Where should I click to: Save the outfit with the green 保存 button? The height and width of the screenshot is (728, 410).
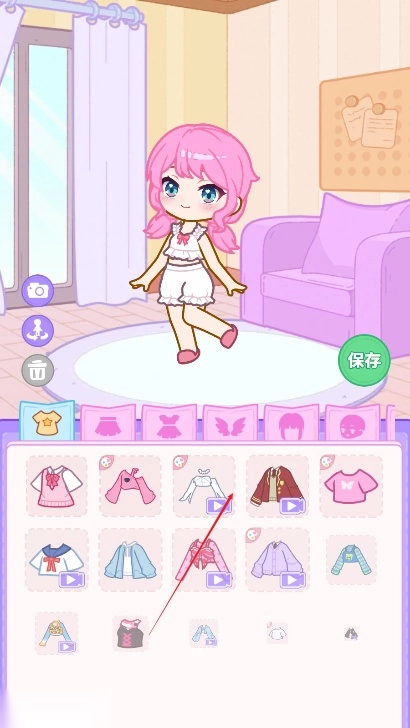pos(364,360)
